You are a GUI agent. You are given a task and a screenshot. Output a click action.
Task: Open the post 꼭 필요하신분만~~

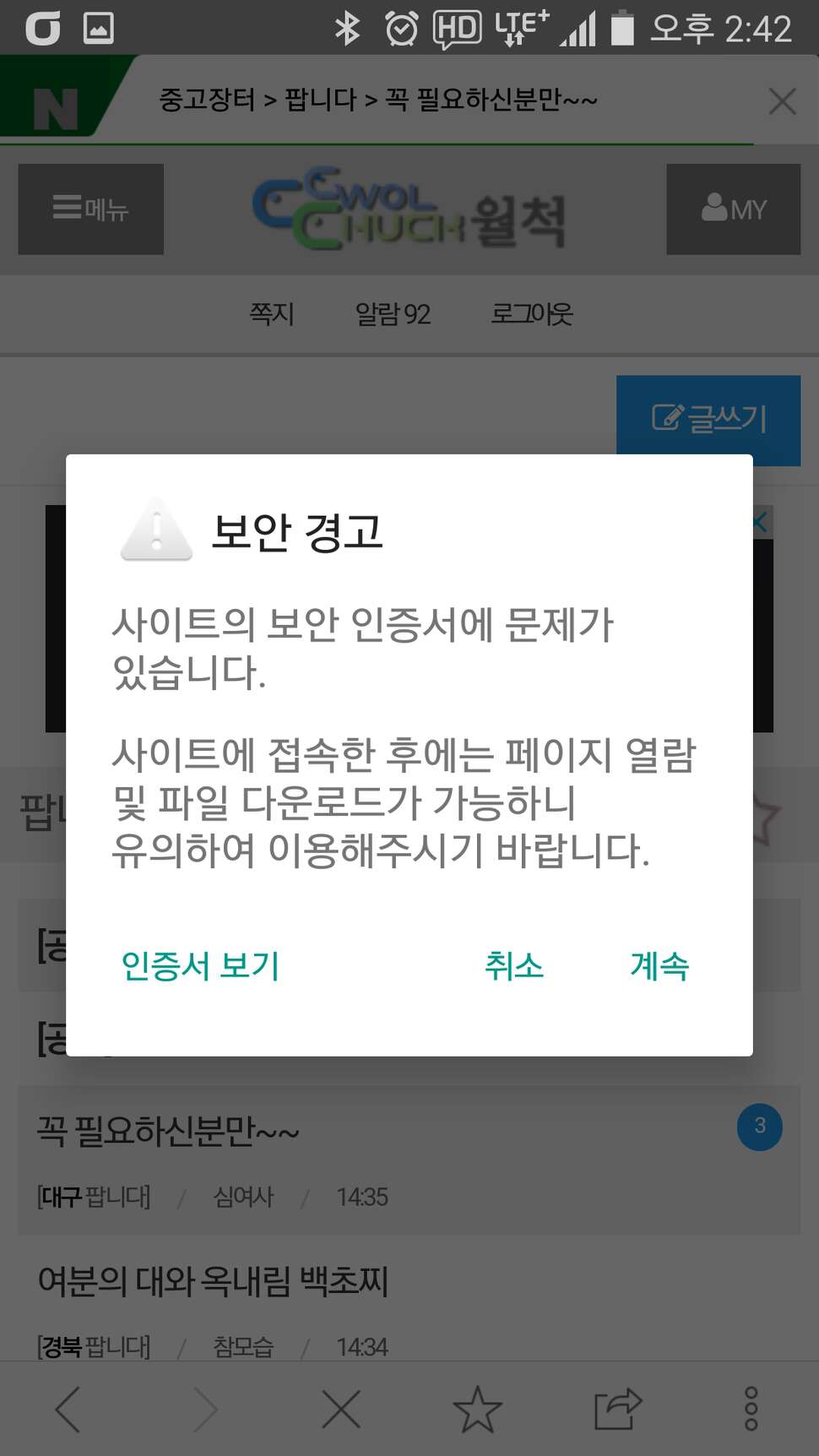168,1132
